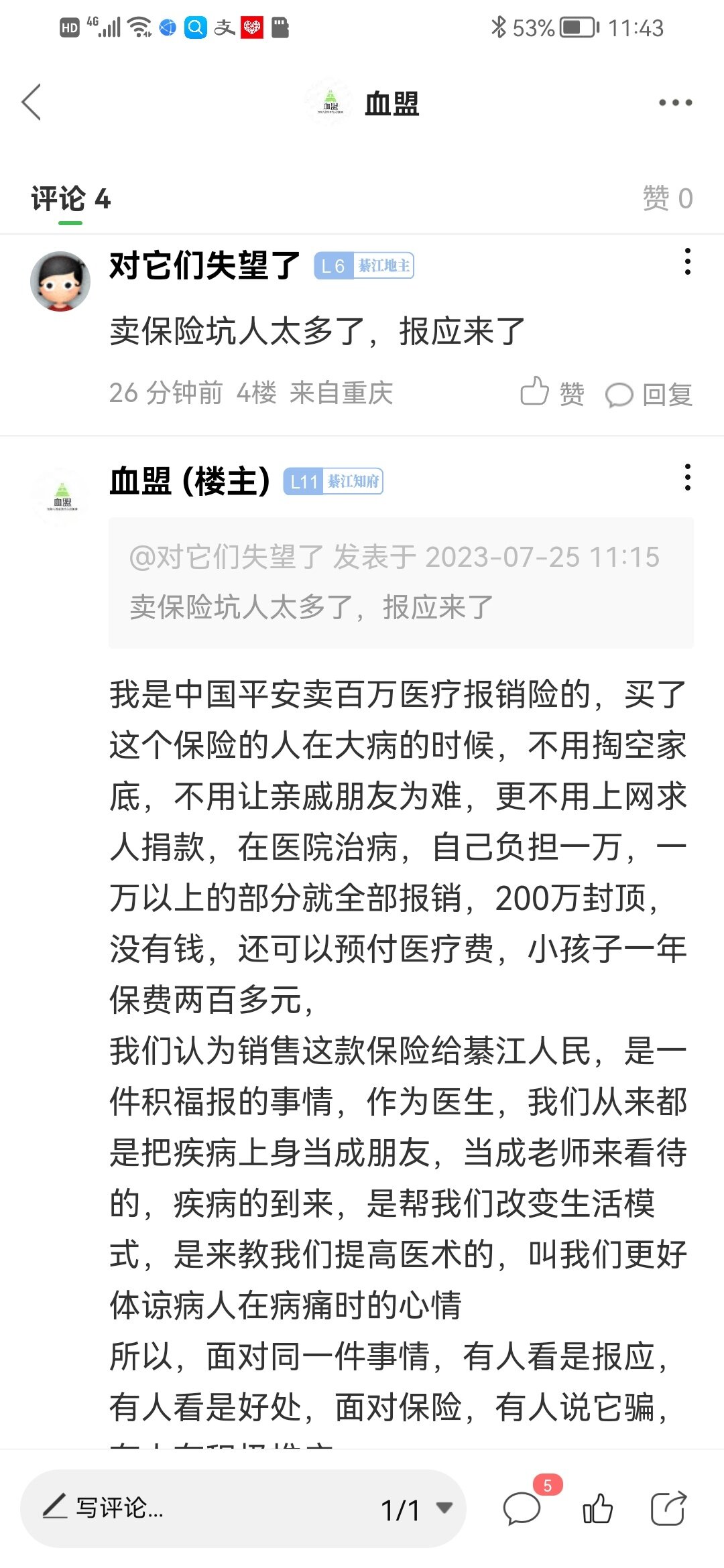Tap the 写评论 input field

coord(201,1508)
